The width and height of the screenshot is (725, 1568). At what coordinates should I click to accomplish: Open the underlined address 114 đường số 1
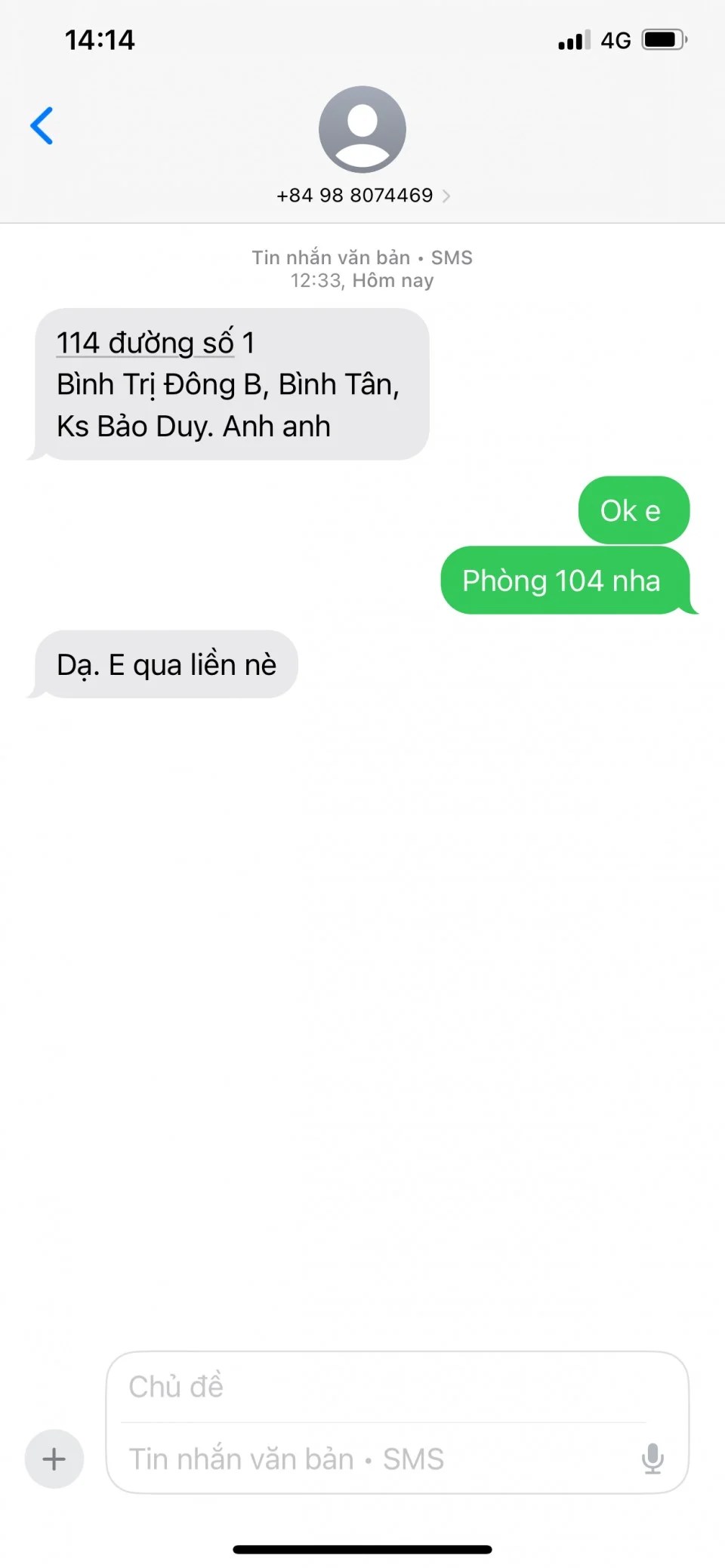pos(146,343)
